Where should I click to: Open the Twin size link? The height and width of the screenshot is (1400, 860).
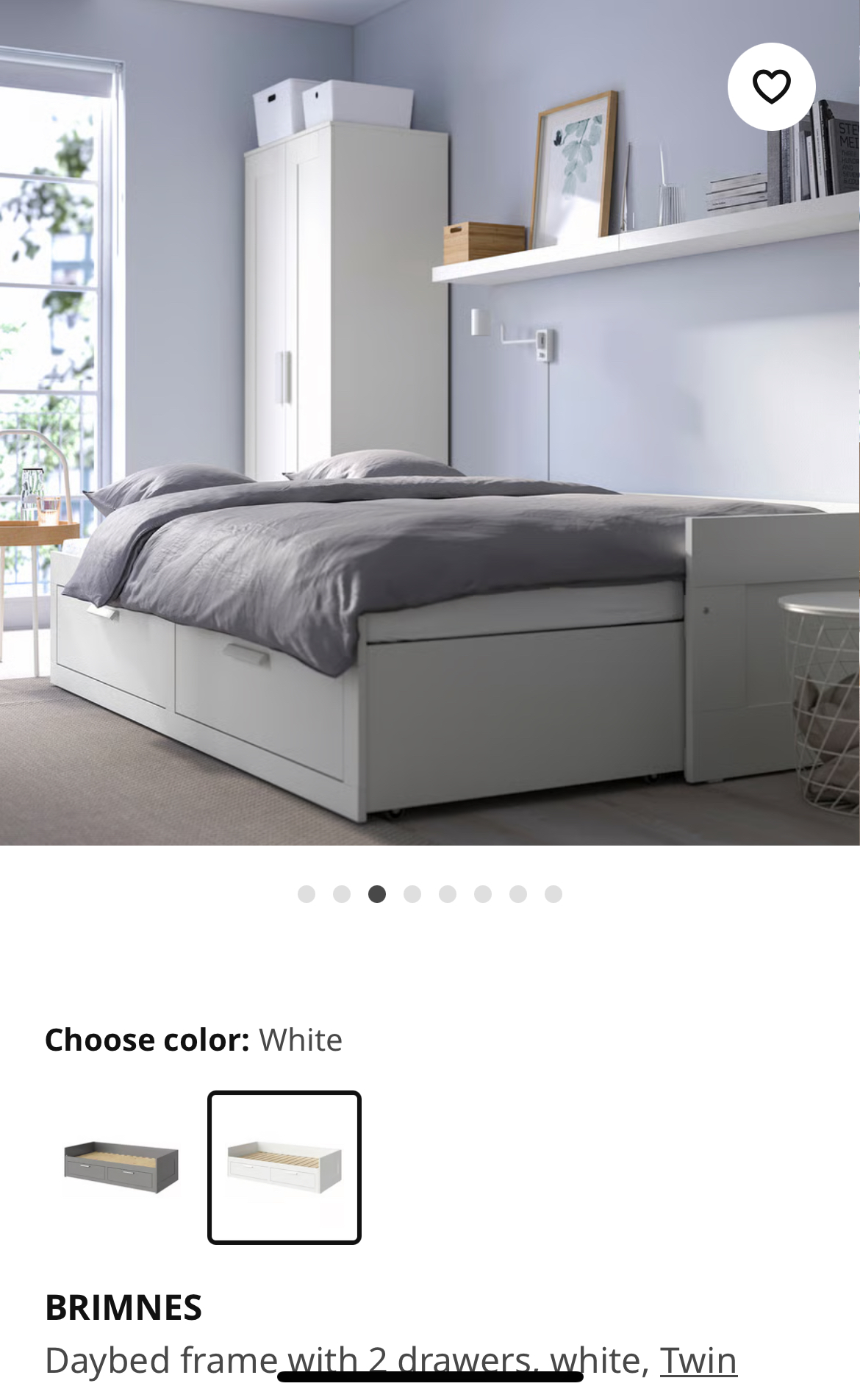coord(698,1360)
